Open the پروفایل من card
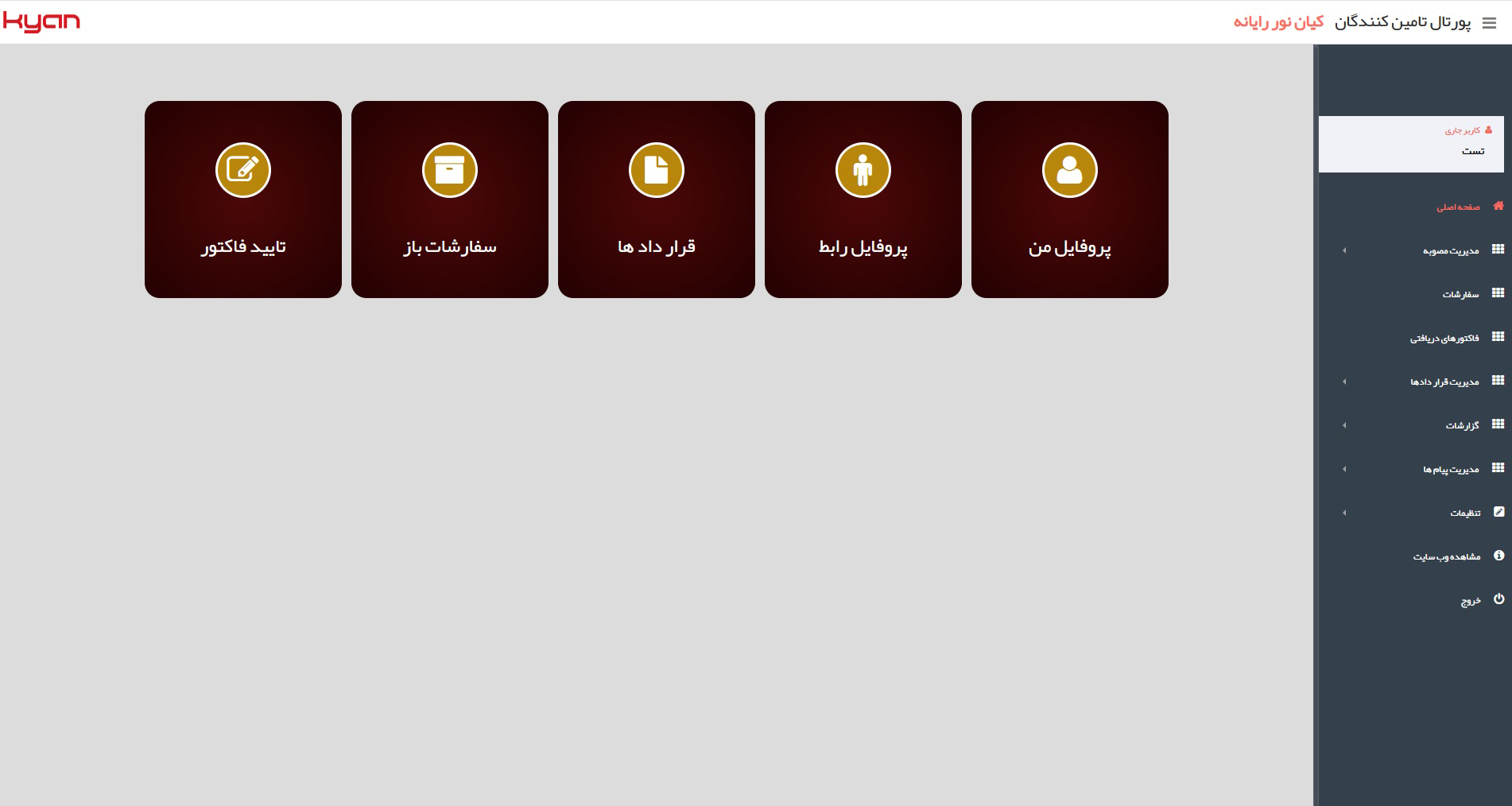Image resolution: width=1512 pixels, height=806 pixels. (x=1069, y=200)
